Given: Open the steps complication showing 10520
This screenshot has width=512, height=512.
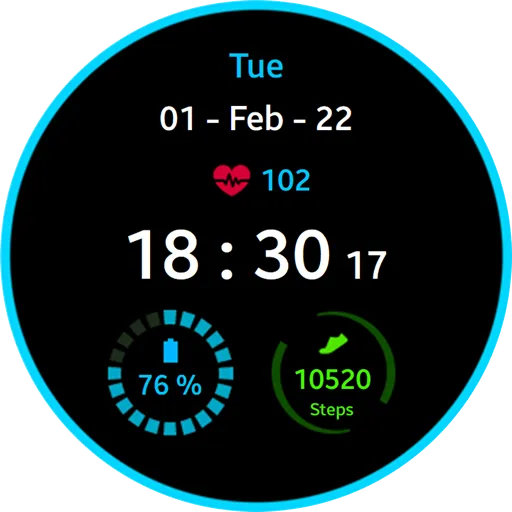Looking at the screenshot, I should [x=333, y=372].
